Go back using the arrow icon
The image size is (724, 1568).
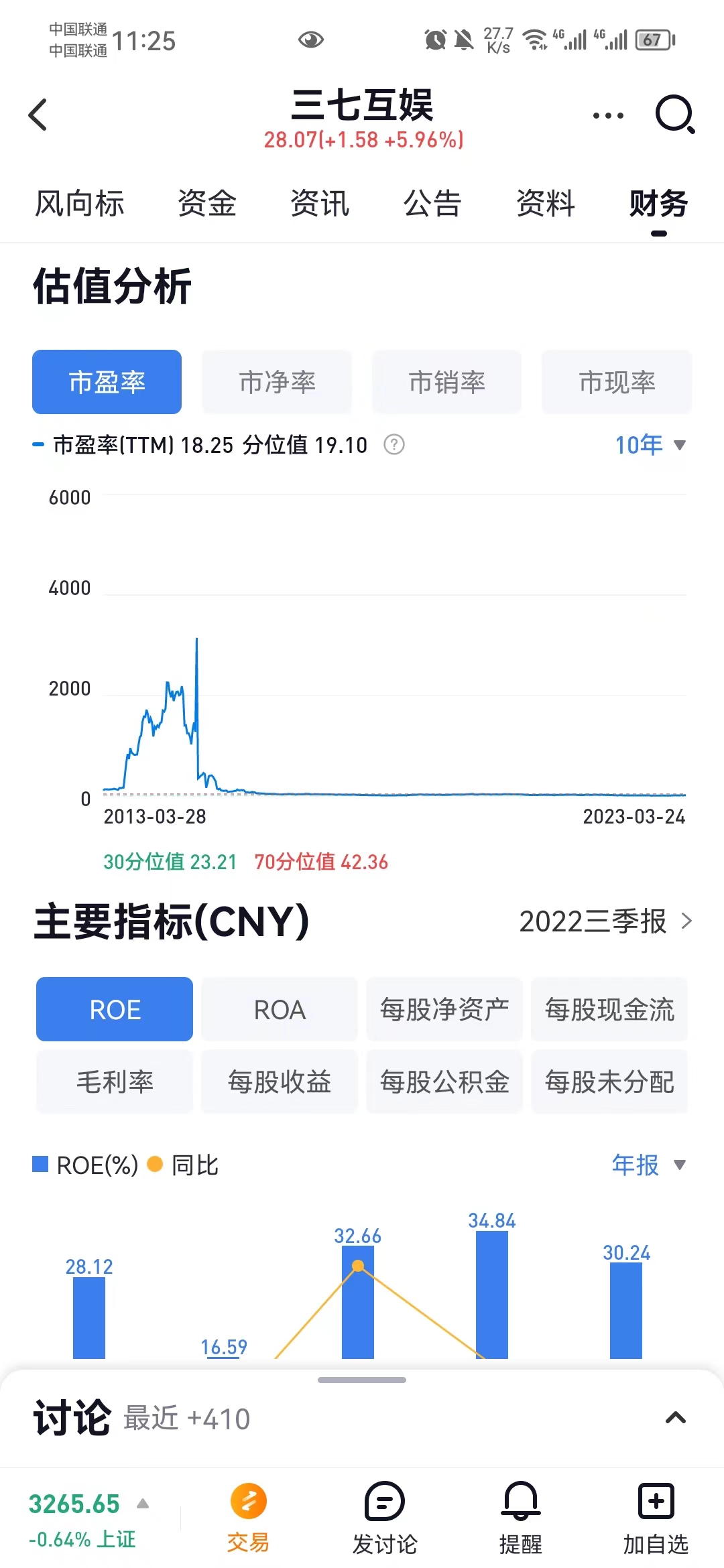(x=38, y=114)
